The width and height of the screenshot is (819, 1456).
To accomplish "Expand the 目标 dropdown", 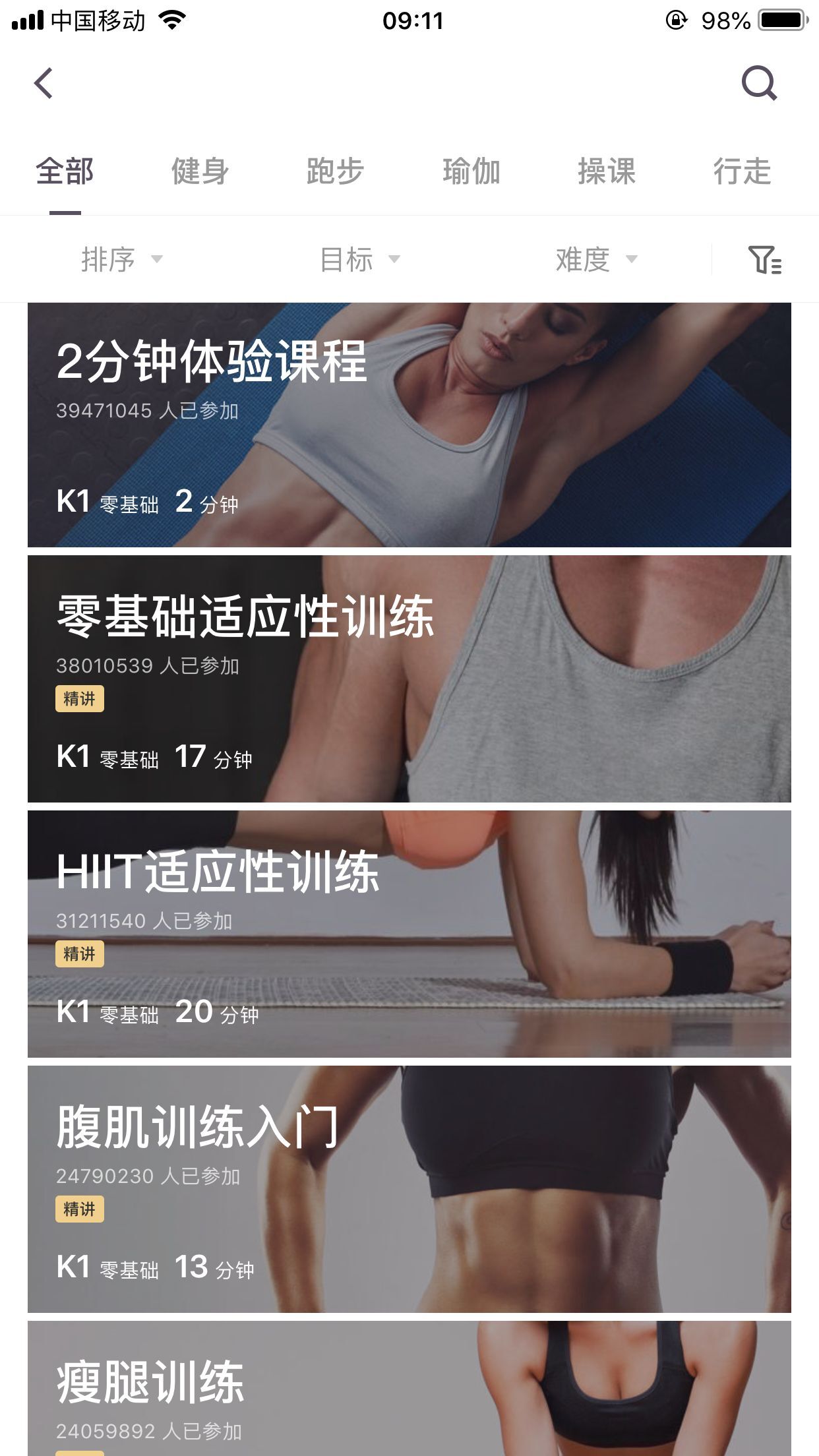I will point(359,259).
